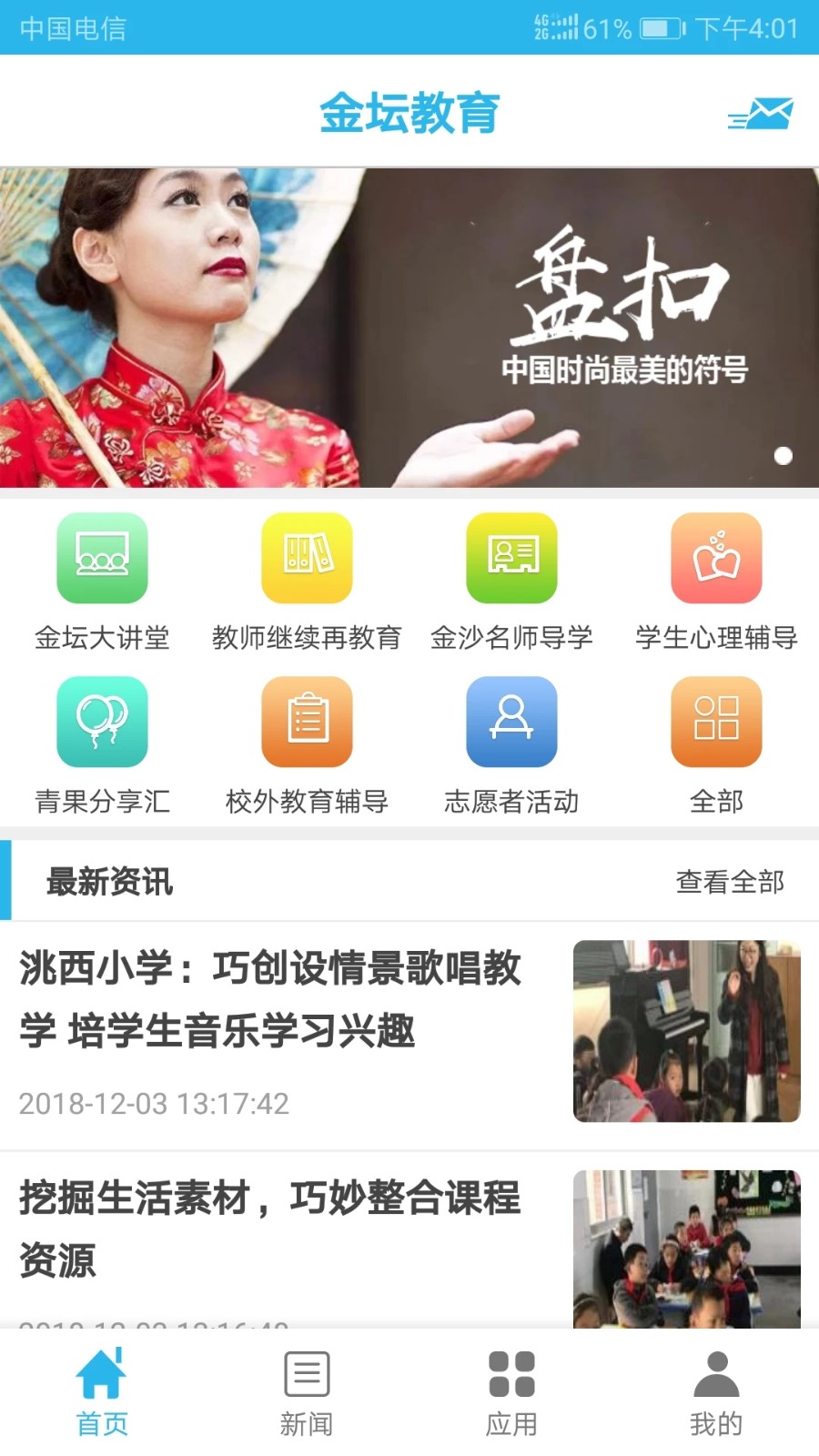This screenshot has height=1456, width=819.
Task: Open the 盘扣 banner
Action: (x=409, y=328)
